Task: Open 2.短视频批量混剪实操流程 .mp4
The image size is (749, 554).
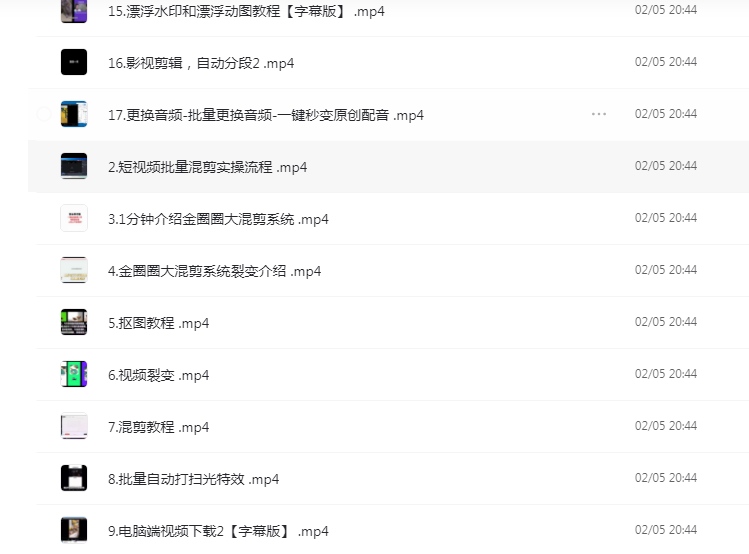Action: [207, 167]
